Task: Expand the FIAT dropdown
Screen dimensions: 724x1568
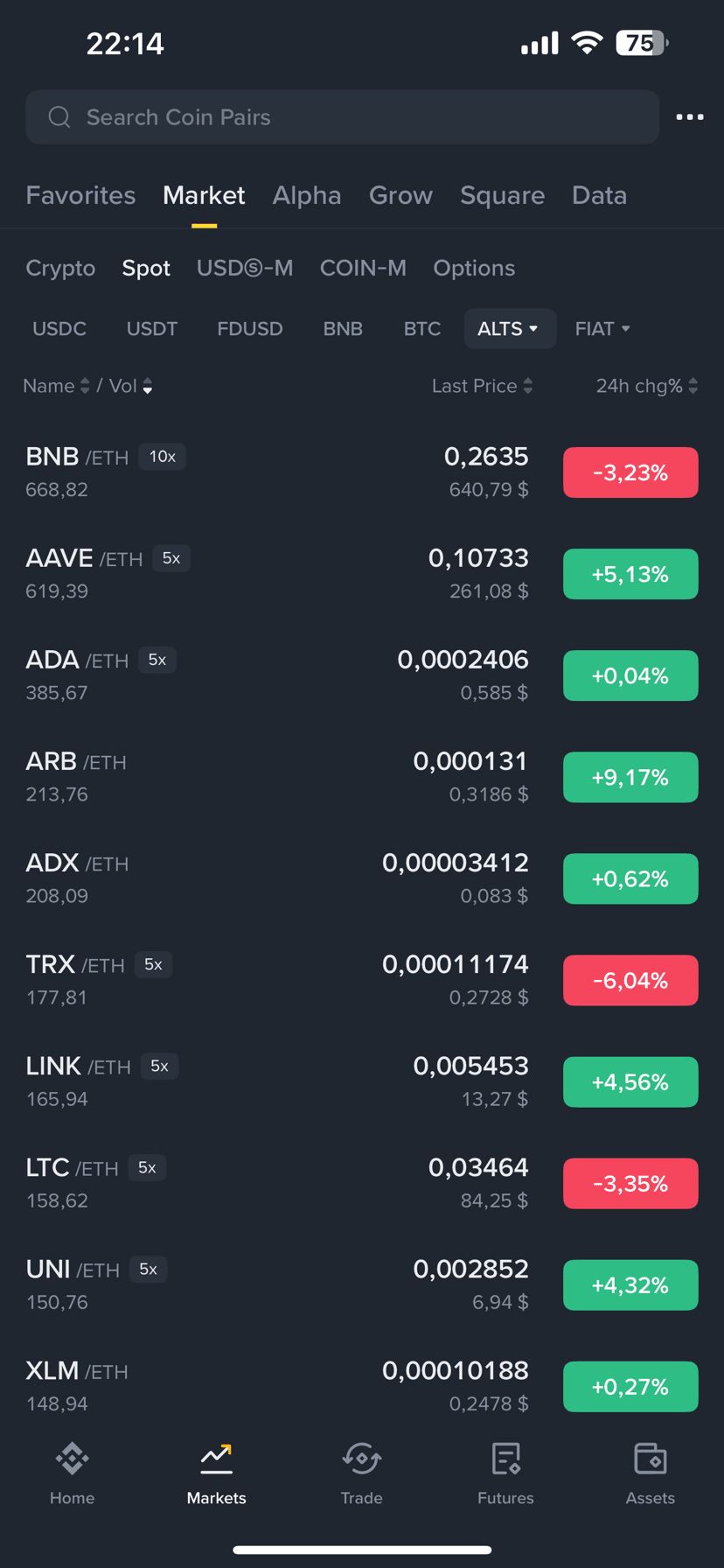Action: point(602,329)
